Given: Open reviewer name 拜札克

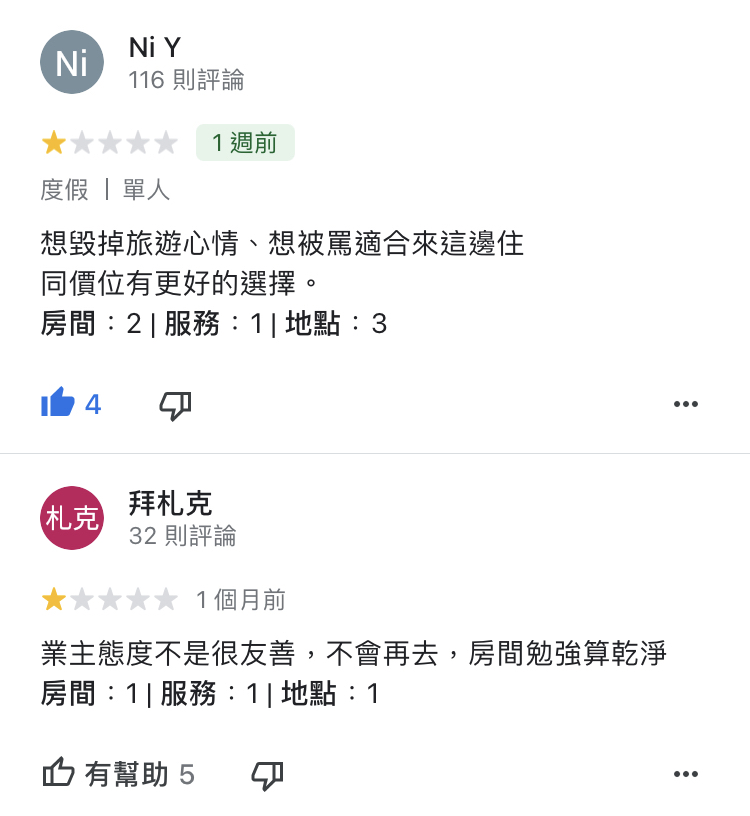Looking at the screenshot, I should pyautogui.click(x=170, y=503).
